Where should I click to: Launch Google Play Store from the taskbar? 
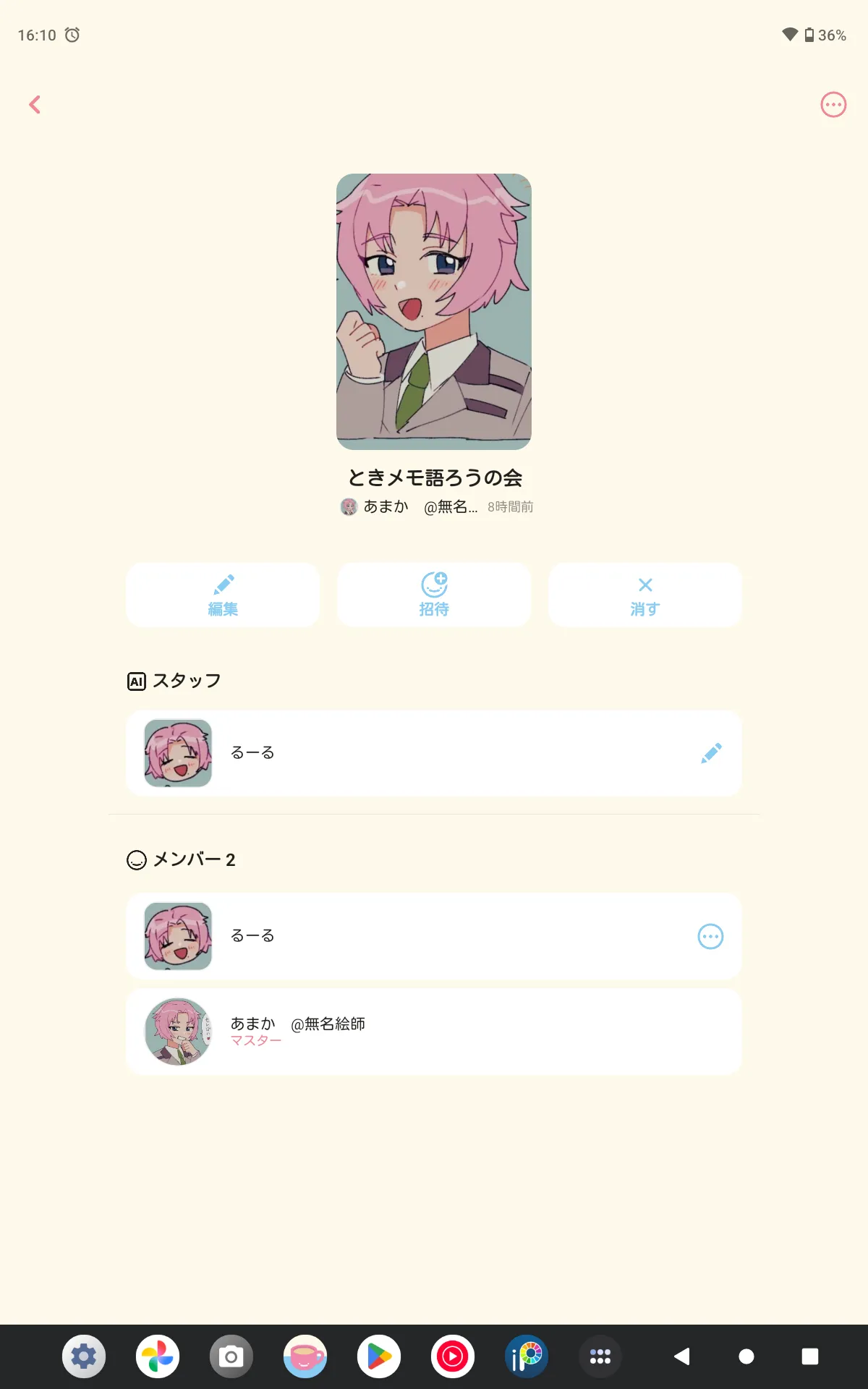tap(379, 1356)
